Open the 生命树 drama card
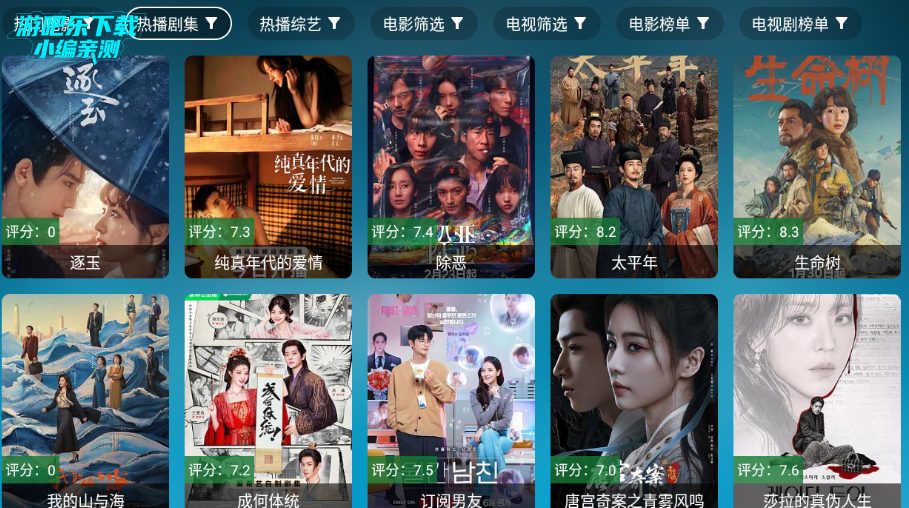909x508 pixels. click(x=817, y=166)
